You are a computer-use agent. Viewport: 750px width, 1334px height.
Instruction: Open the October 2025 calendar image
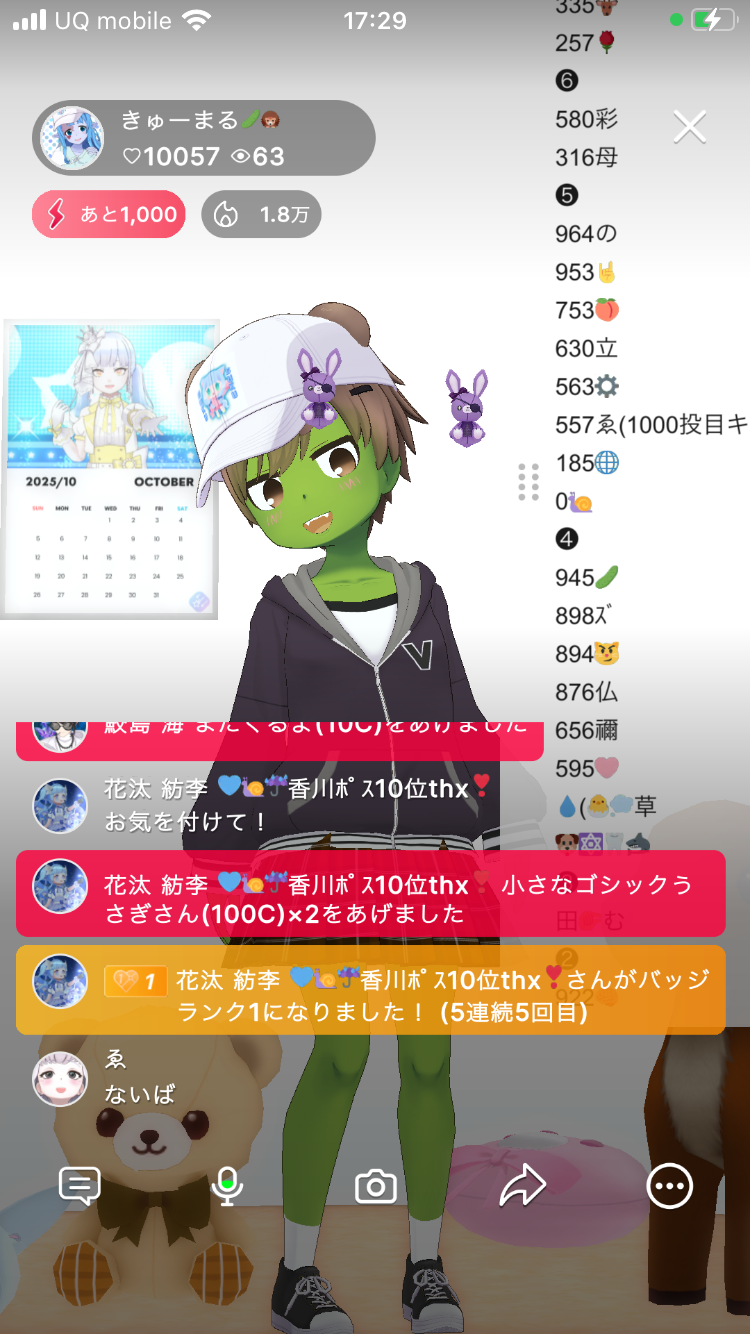pyautogui.click(x=110, y=469)
